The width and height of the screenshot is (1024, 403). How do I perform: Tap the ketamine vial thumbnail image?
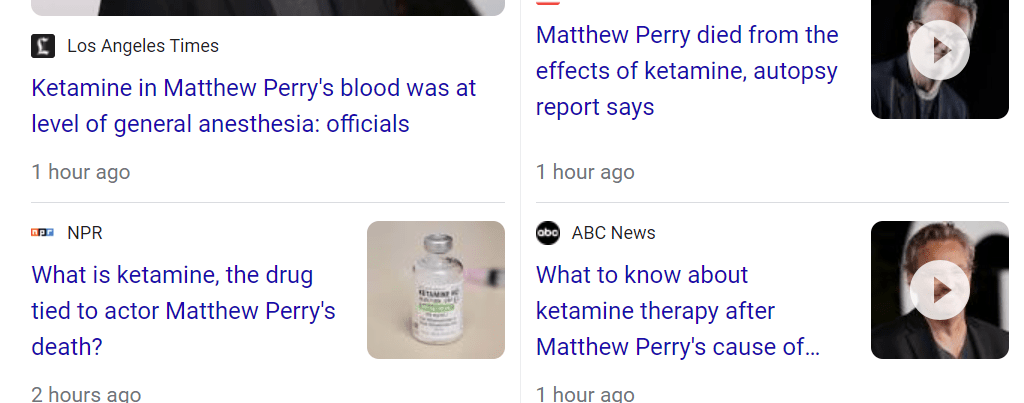pos(435,290)
